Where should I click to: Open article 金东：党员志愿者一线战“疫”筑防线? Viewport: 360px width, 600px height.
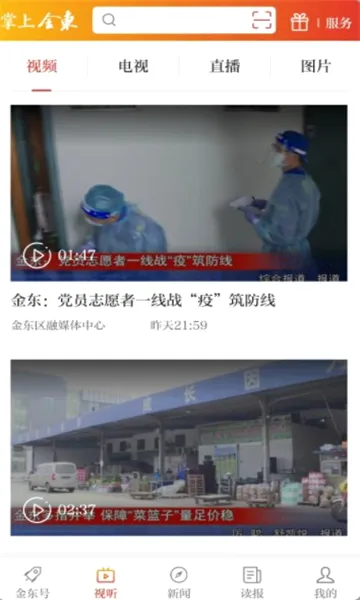[143, 300]
